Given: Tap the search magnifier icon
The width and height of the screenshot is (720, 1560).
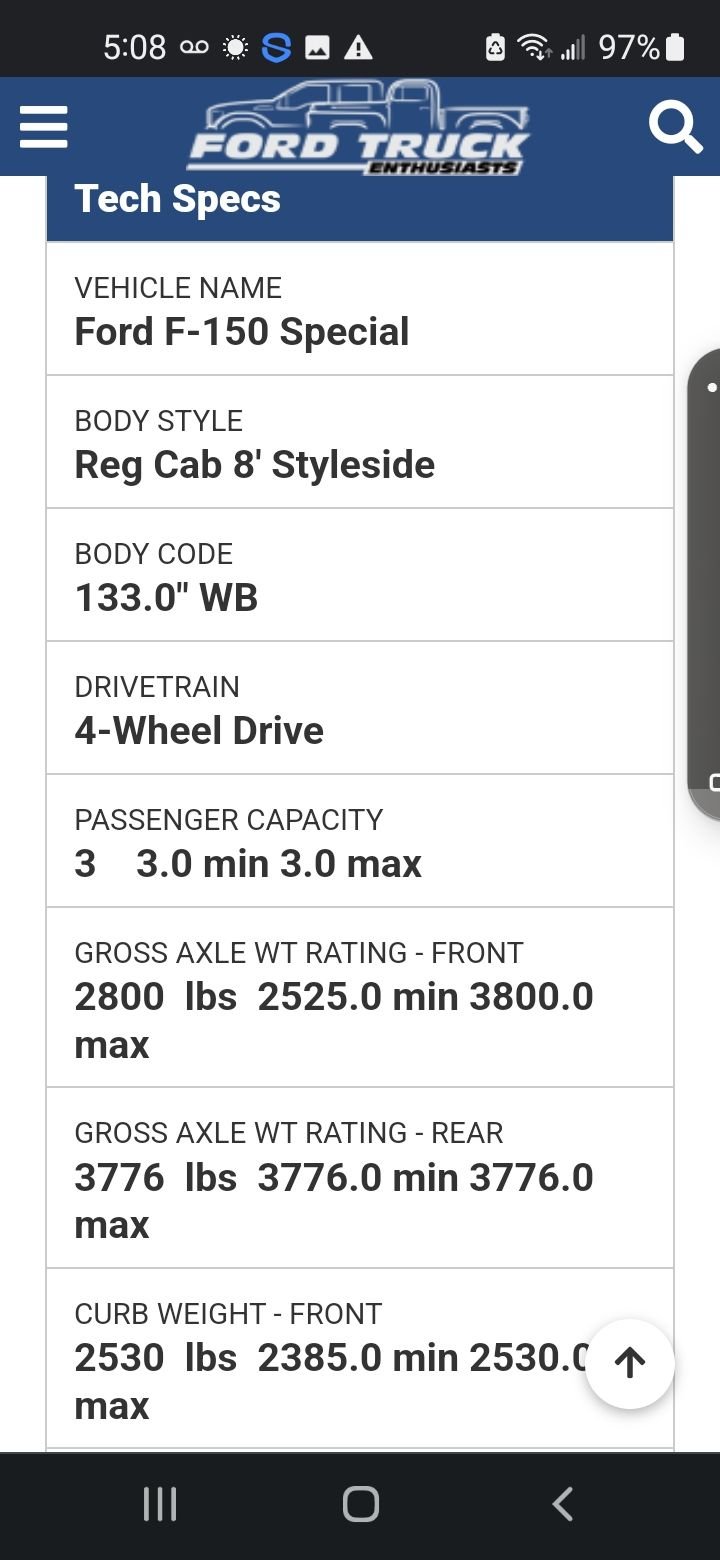Looking at the screenshot, I should click(675, 127).
